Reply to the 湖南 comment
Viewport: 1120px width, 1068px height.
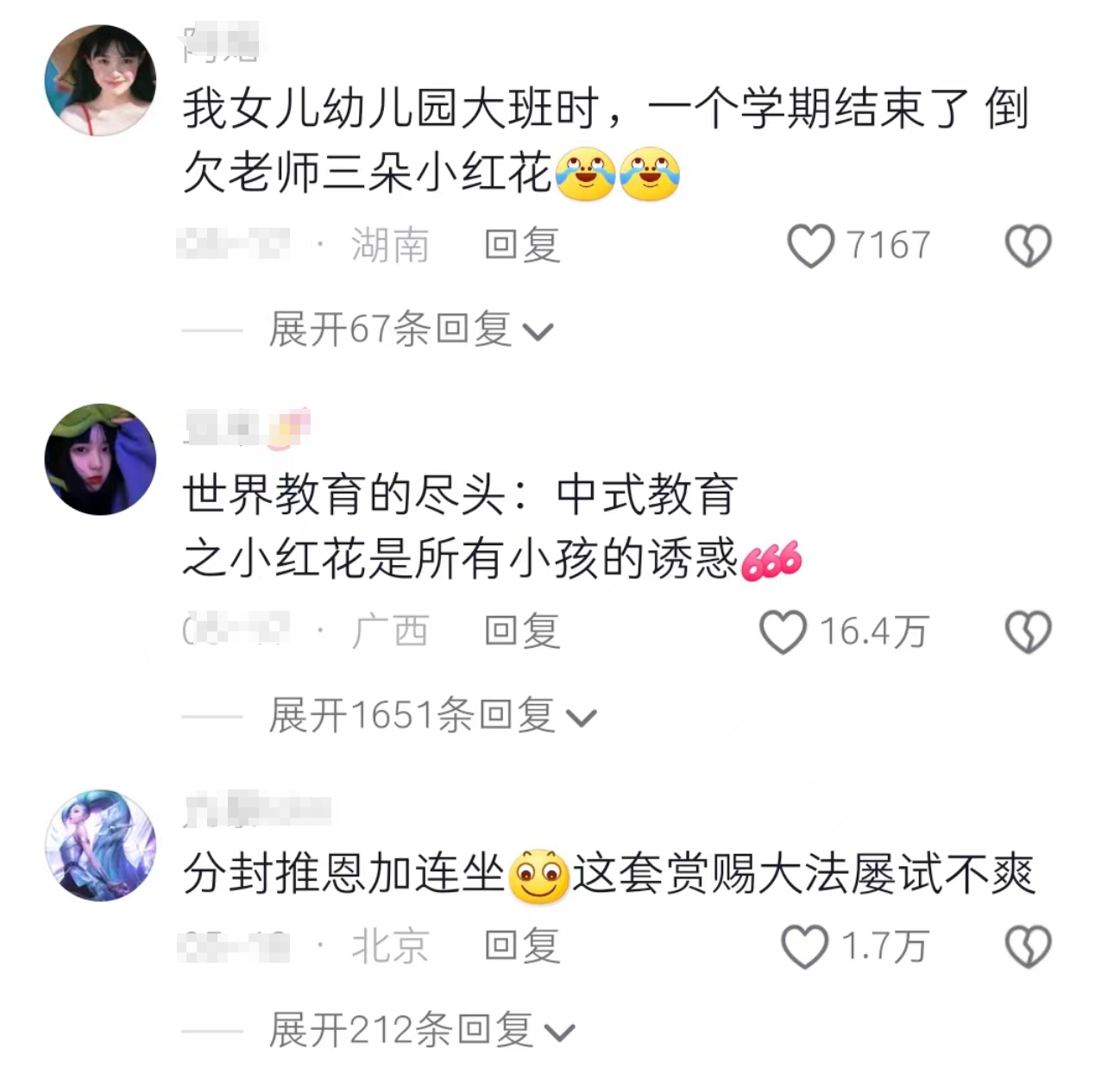click(x=522, y=246)
